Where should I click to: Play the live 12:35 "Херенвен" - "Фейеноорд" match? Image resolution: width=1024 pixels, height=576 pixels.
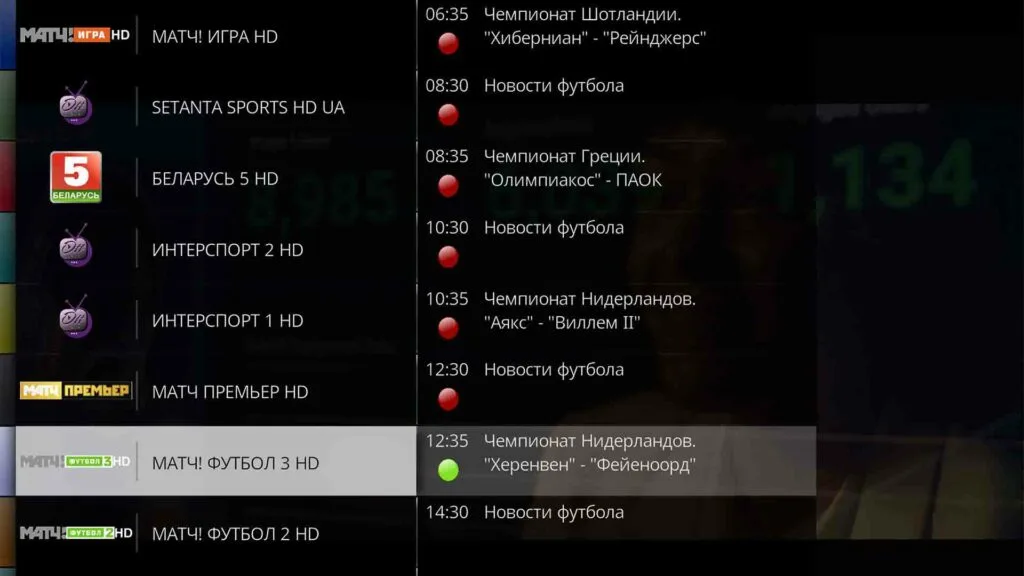click(588, 453)
